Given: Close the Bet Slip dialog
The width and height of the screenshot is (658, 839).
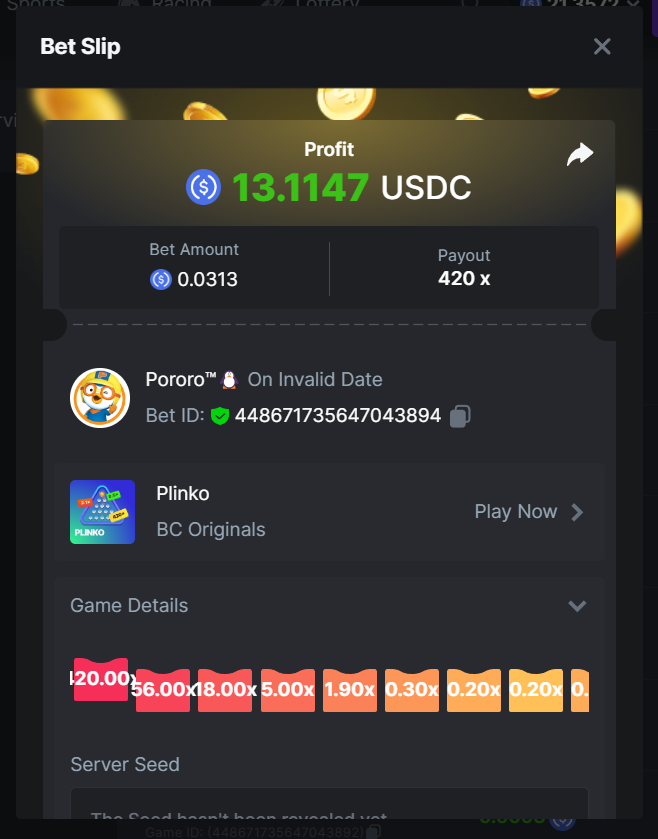Looking at the screenshot, I should coord(602,47).
